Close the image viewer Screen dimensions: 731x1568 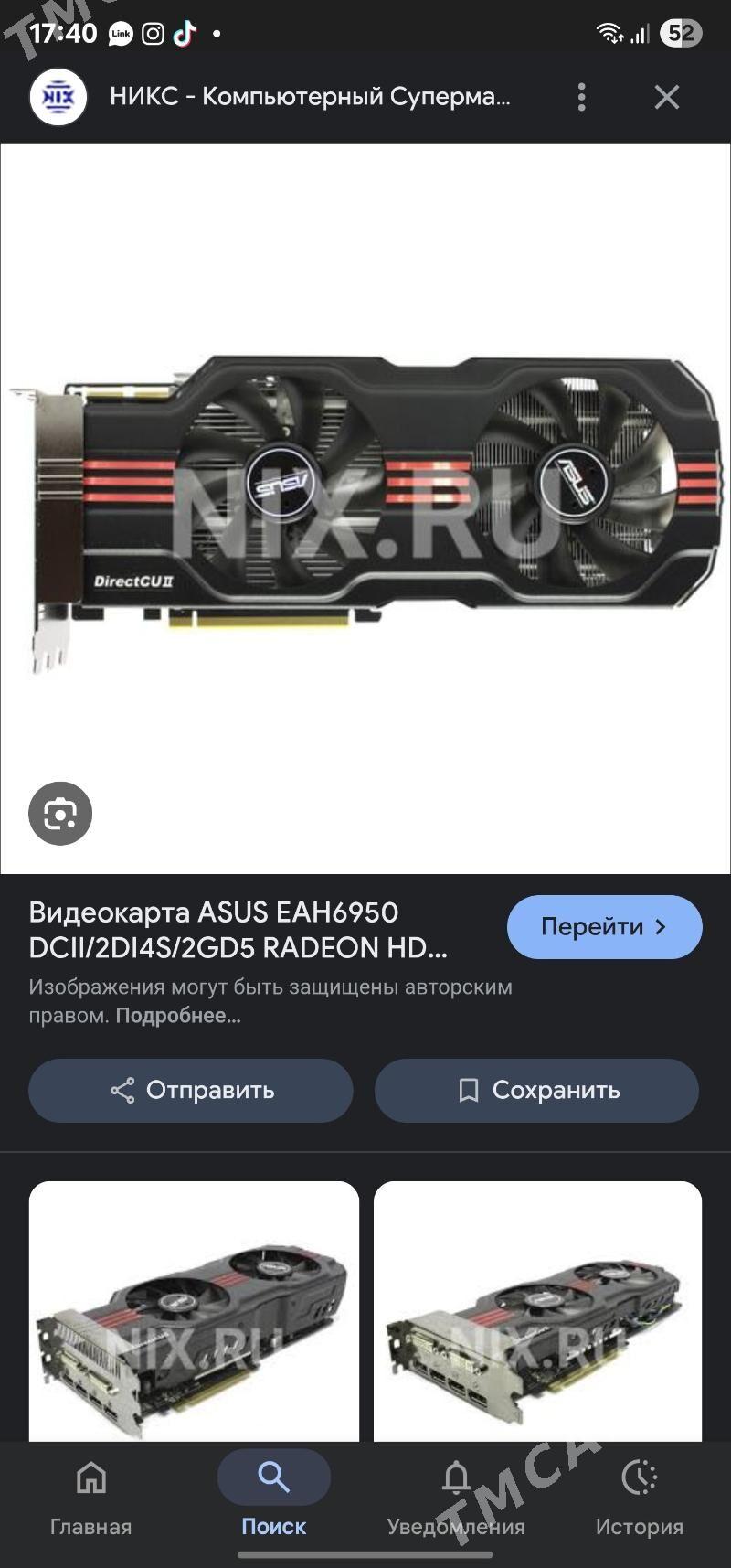[x=667, y=97]
